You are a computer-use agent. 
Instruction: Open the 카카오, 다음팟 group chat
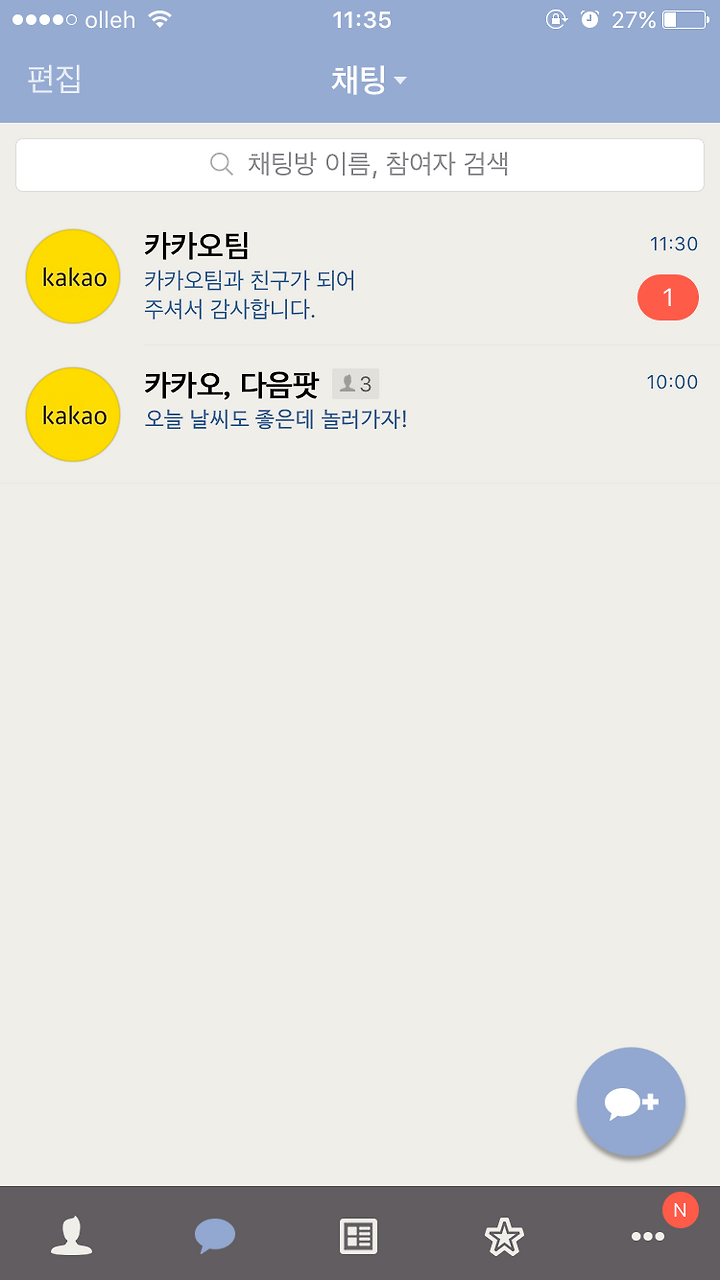360,415
